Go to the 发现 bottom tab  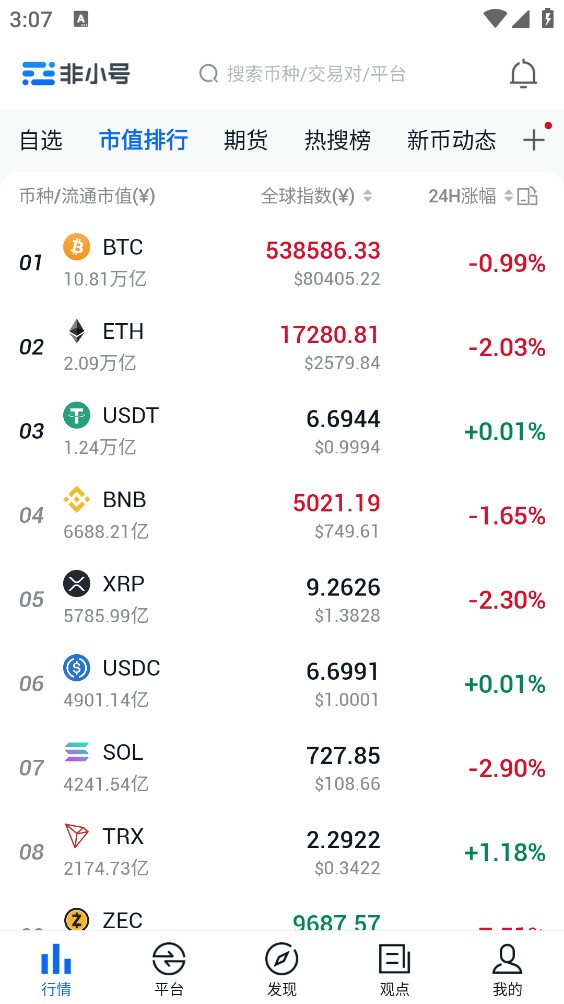pos(282,969)
